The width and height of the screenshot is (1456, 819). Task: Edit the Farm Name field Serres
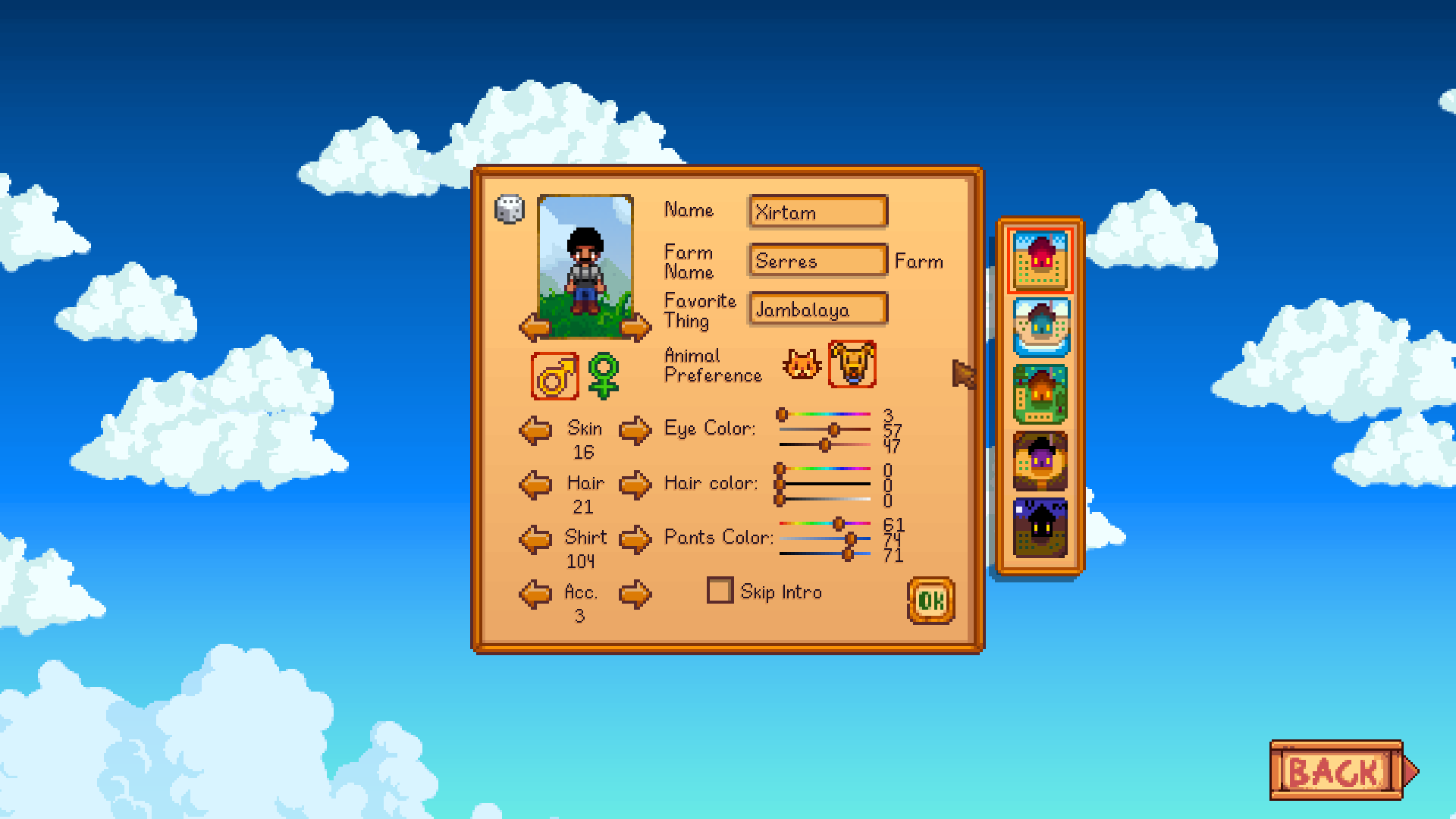pos(817,261)
